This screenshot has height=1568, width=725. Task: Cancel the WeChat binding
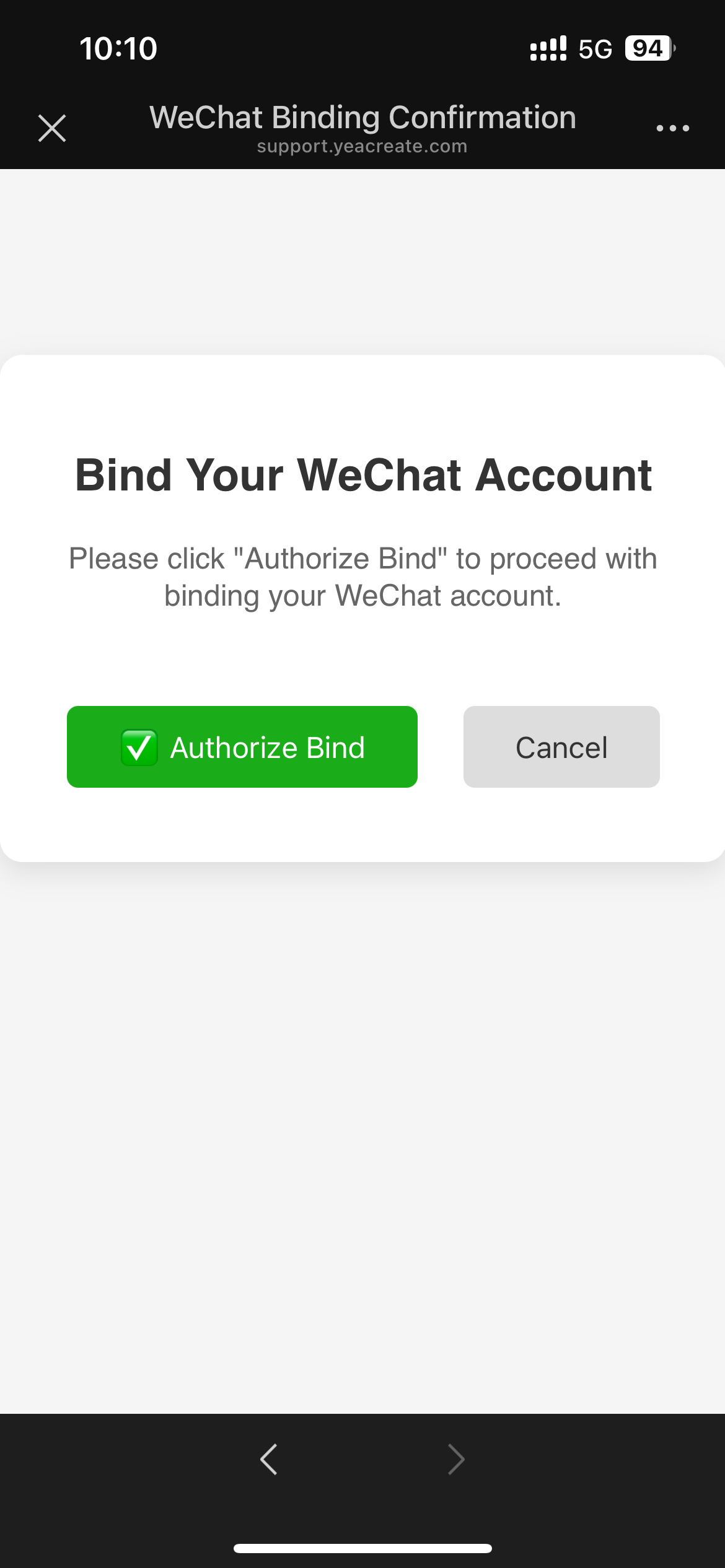tap(561, 747)
